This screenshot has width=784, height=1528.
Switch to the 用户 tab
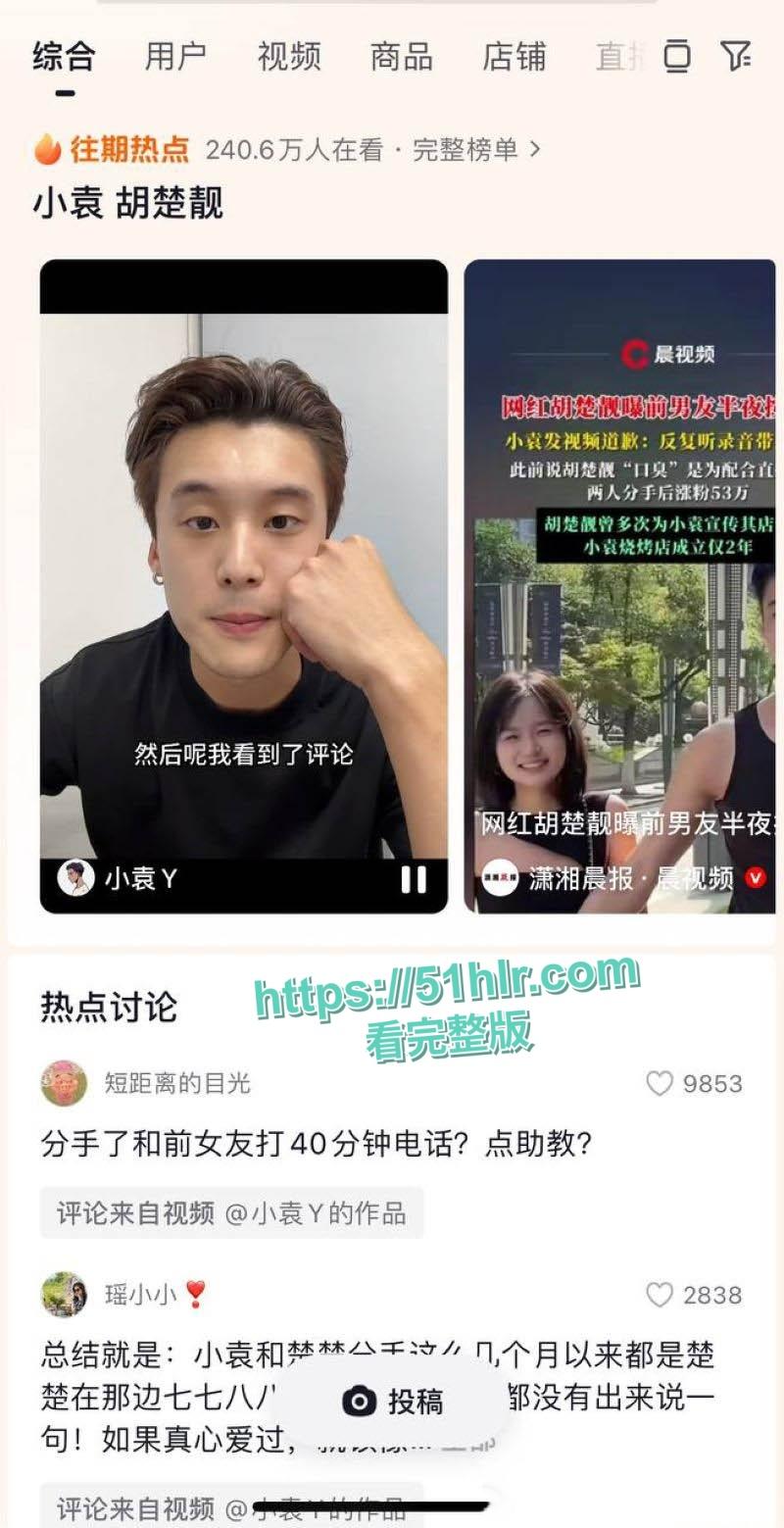(x=178, y=57)
